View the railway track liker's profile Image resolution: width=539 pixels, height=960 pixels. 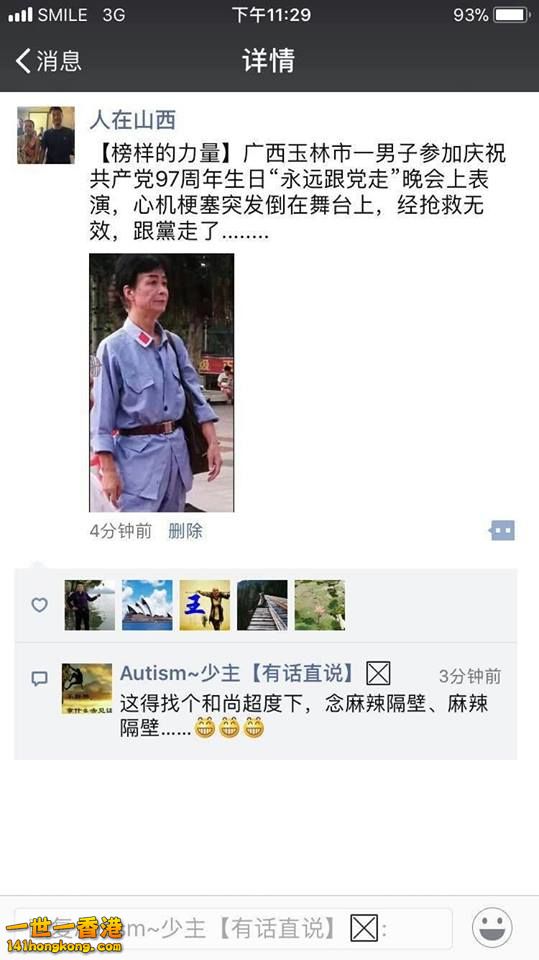pos(262,606)
